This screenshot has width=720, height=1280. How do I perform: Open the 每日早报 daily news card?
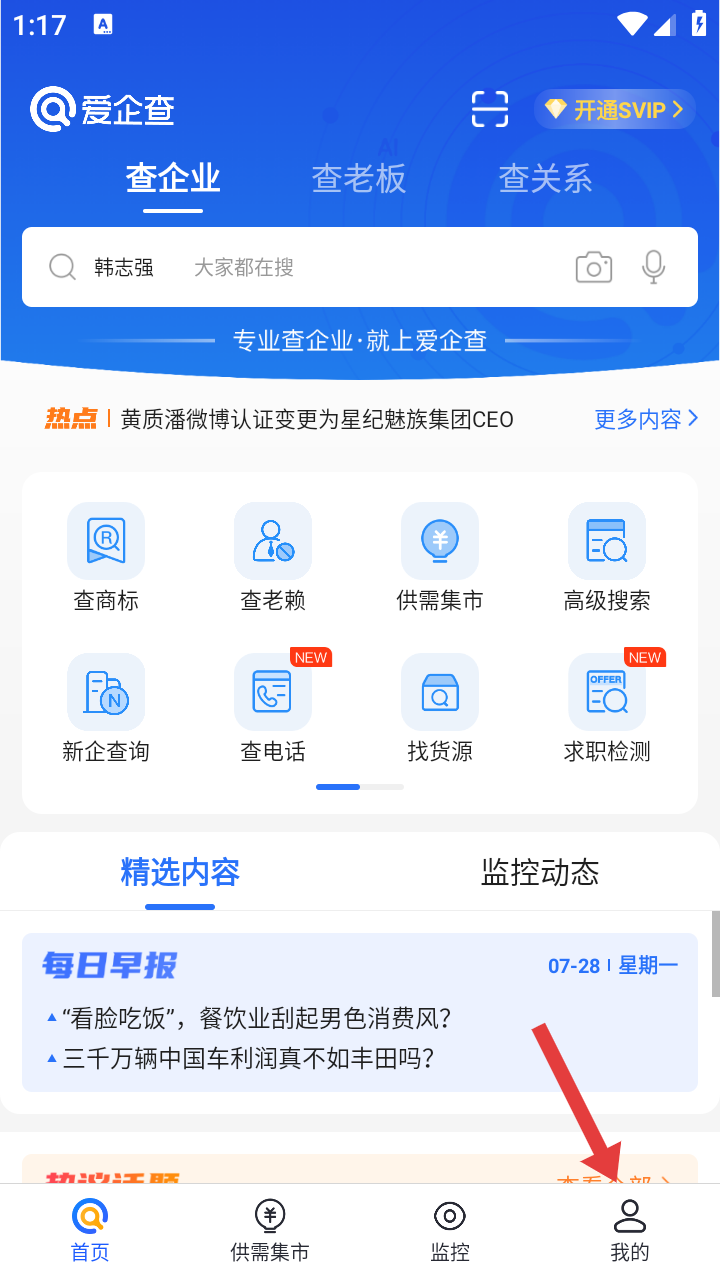[x=360, y=1013]
